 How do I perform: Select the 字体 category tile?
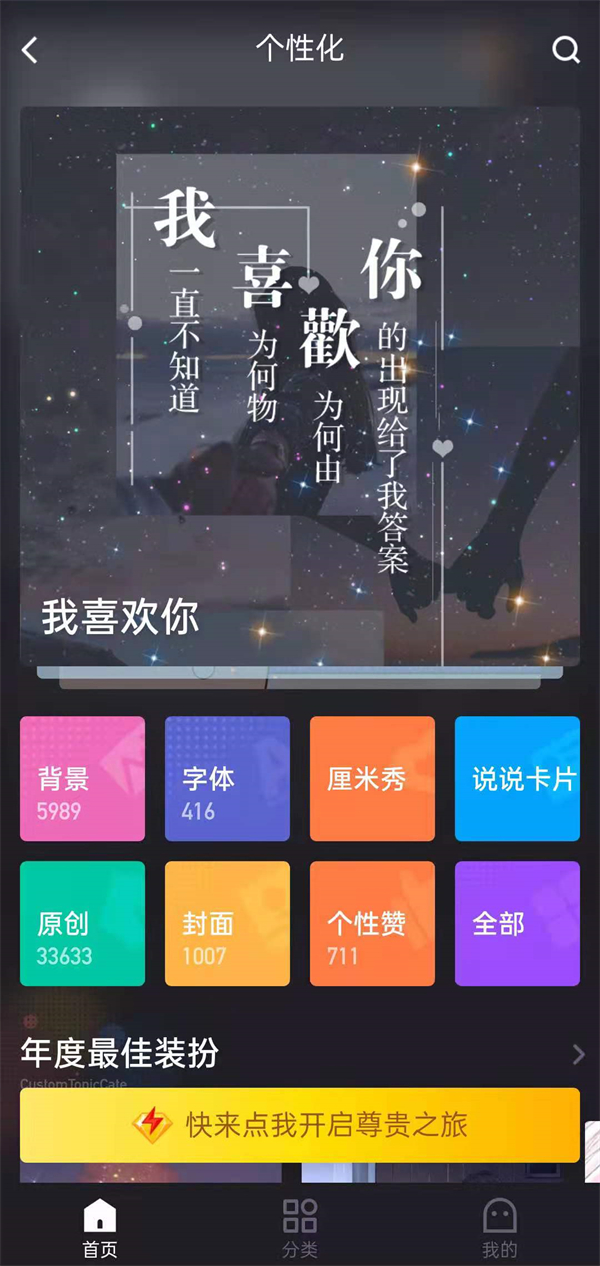point(227,778)
